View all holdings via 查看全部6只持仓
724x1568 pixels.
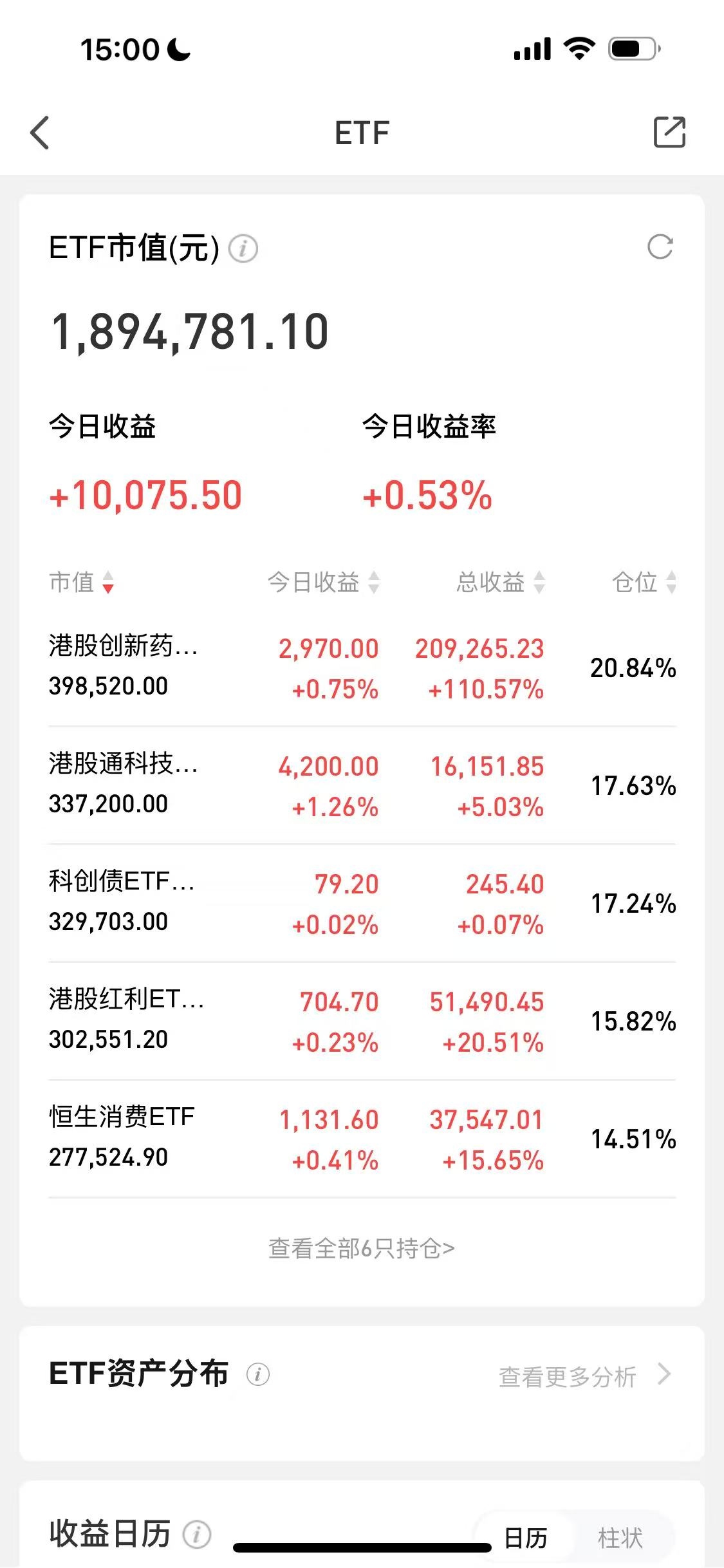click(x=362, y=1248)
